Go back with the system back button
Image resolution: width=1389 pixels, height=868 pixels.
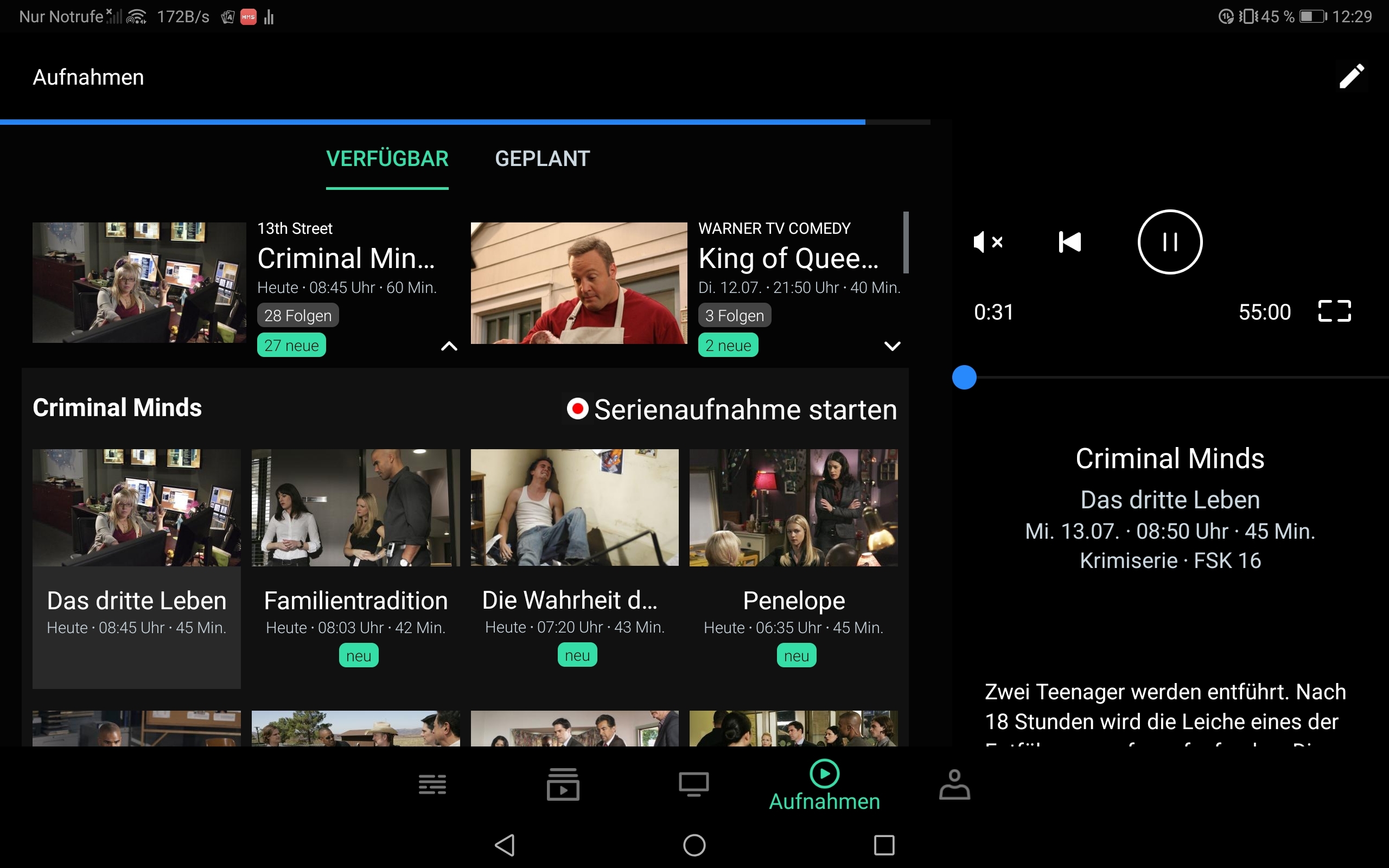point(505,845)
